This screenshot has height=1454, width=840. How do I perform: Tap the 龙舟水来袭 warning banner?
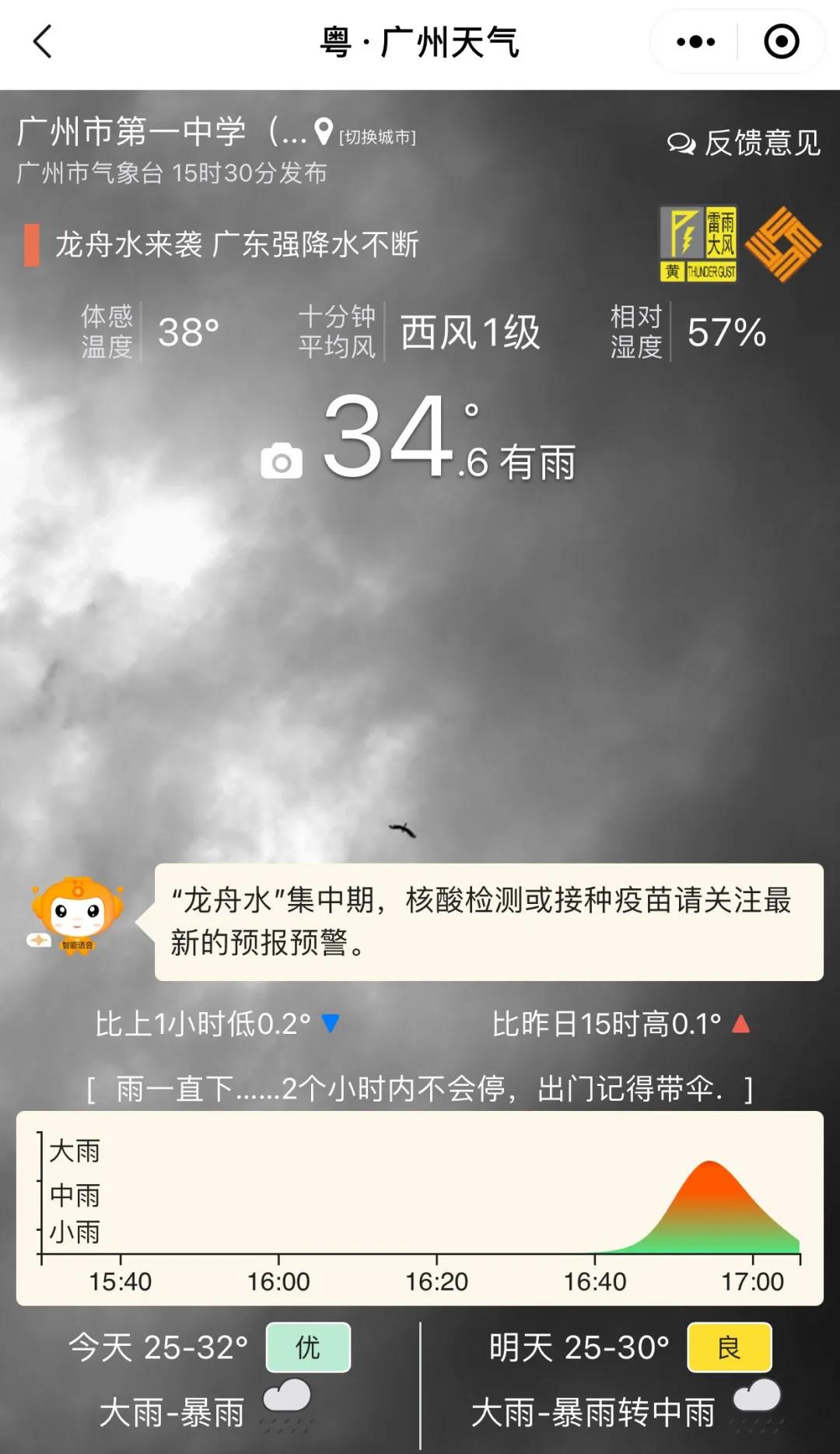[x=233, y=244]
